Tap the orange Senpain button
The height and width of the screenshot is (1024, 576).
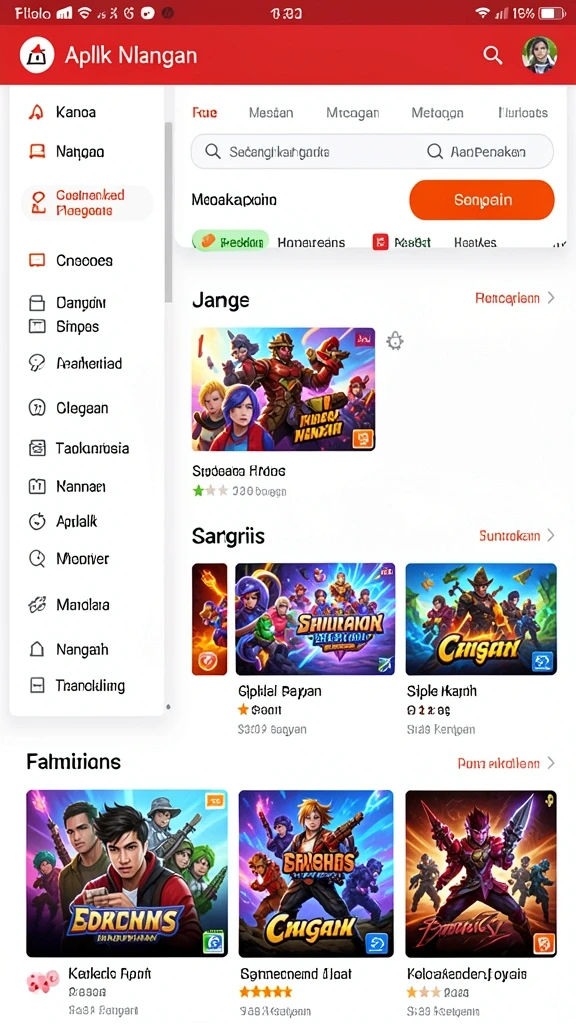482,200
